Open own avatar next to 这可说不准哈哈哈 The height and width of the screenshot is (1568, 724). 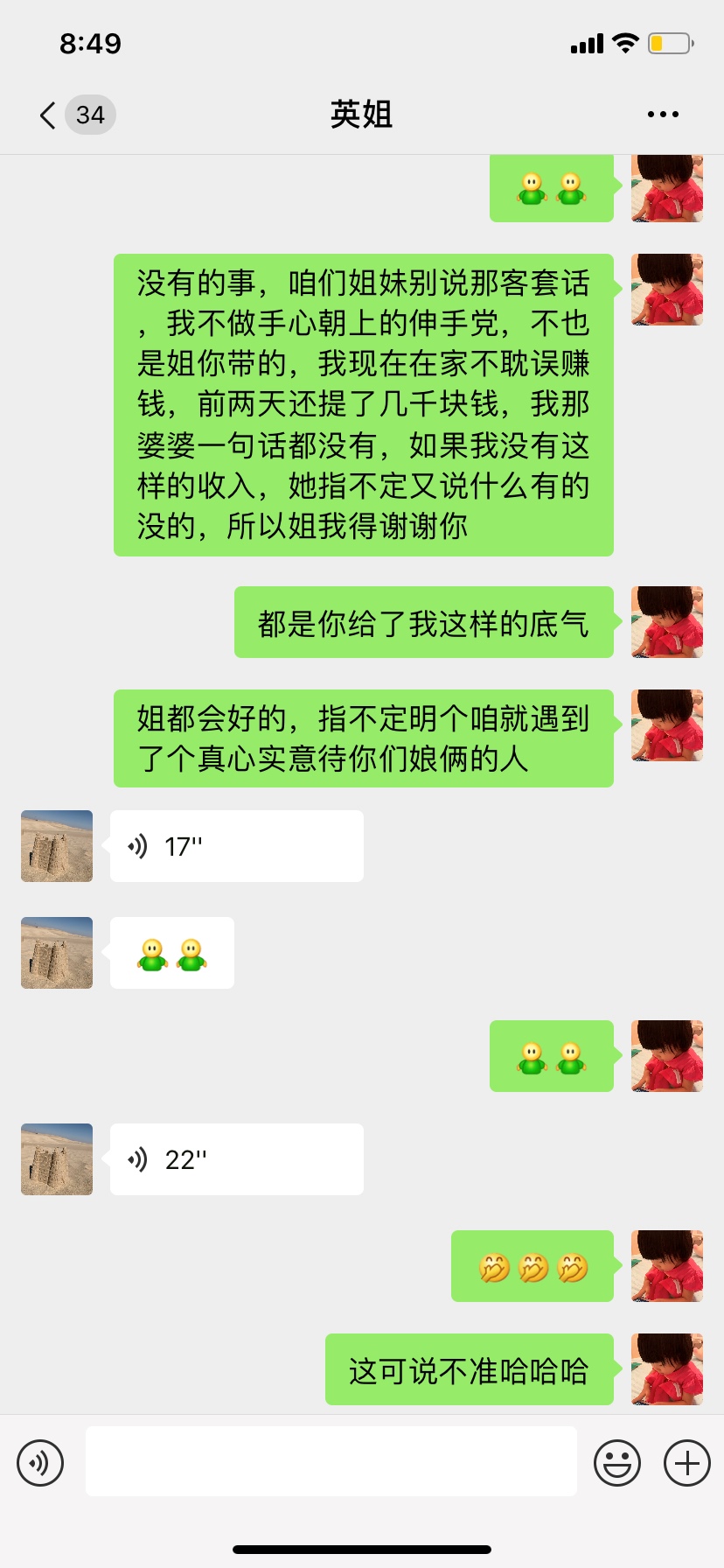tap(667, 1369)
